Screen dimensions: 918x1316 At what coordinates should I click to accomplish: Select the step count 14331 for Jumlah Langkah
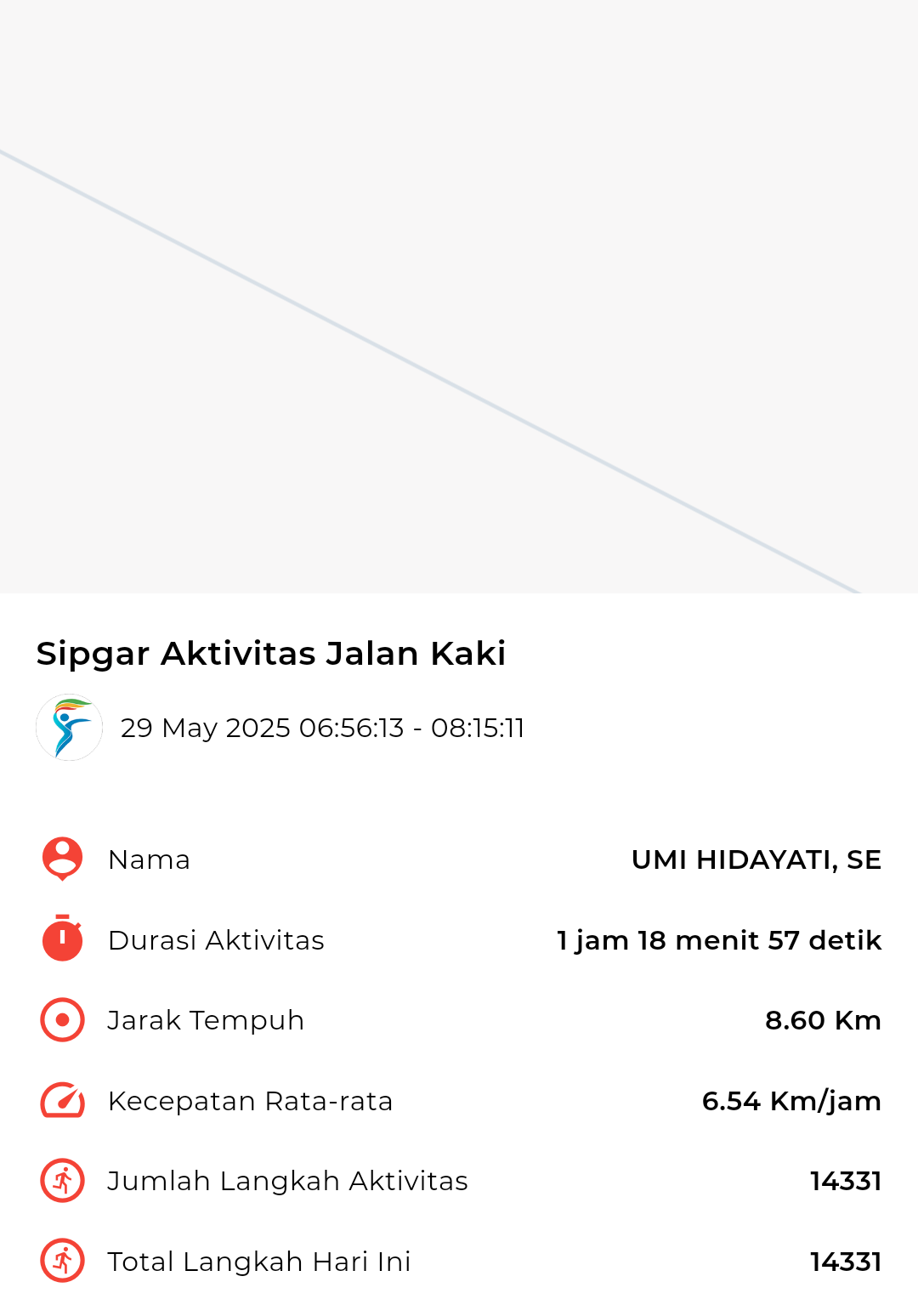[x=846, y=1181]
